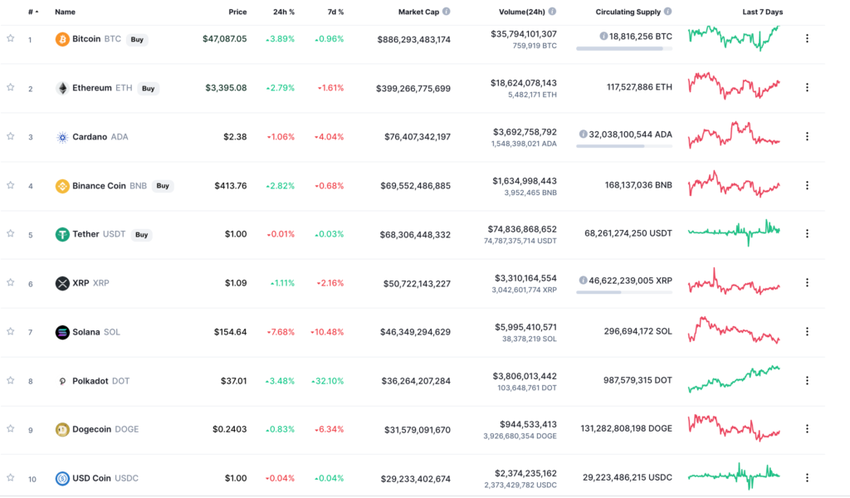View the Polkadot DOT coin page
This screenshot has width=850, height=498.
(100, 381)
